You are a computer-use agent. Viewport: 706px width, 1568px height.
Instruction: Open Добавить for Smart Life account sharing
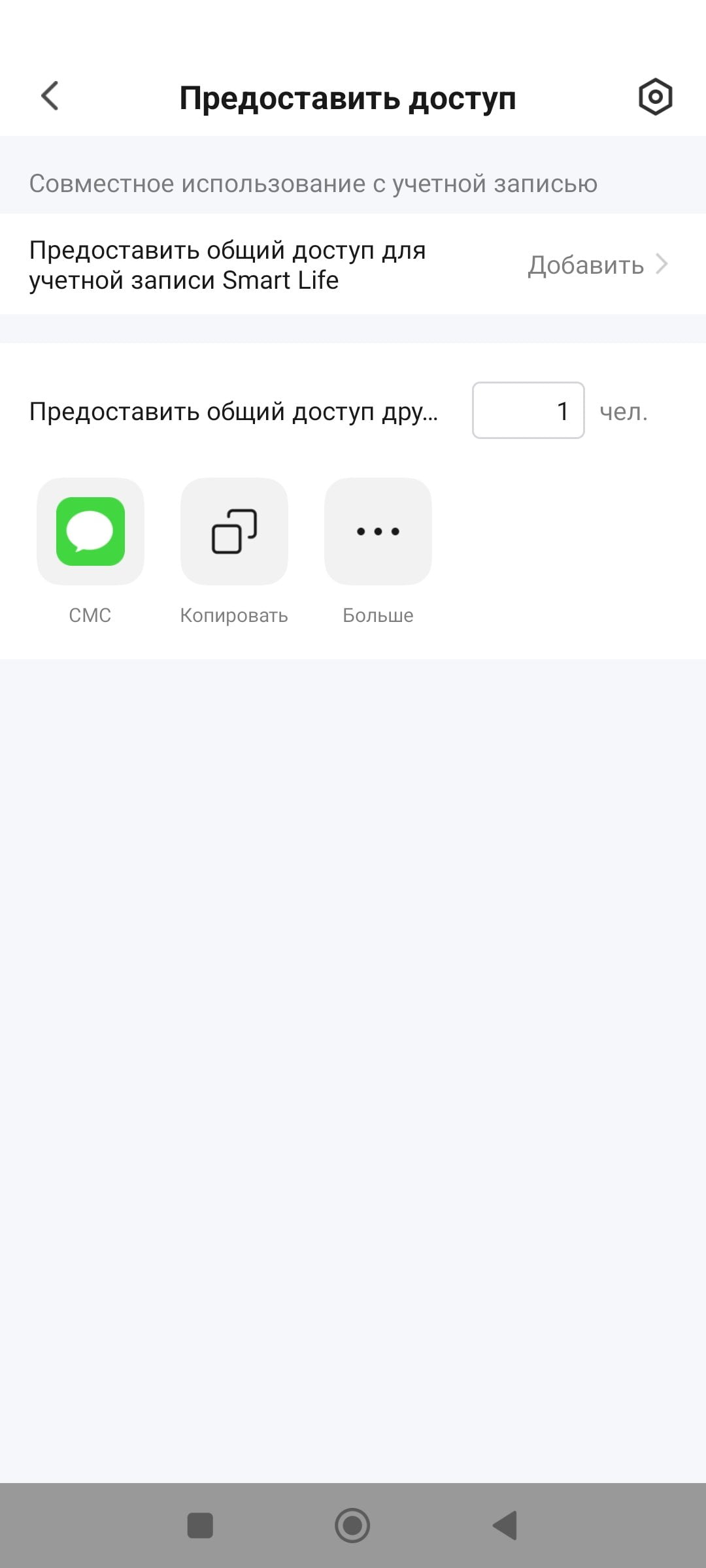click(x=598, y=265)
